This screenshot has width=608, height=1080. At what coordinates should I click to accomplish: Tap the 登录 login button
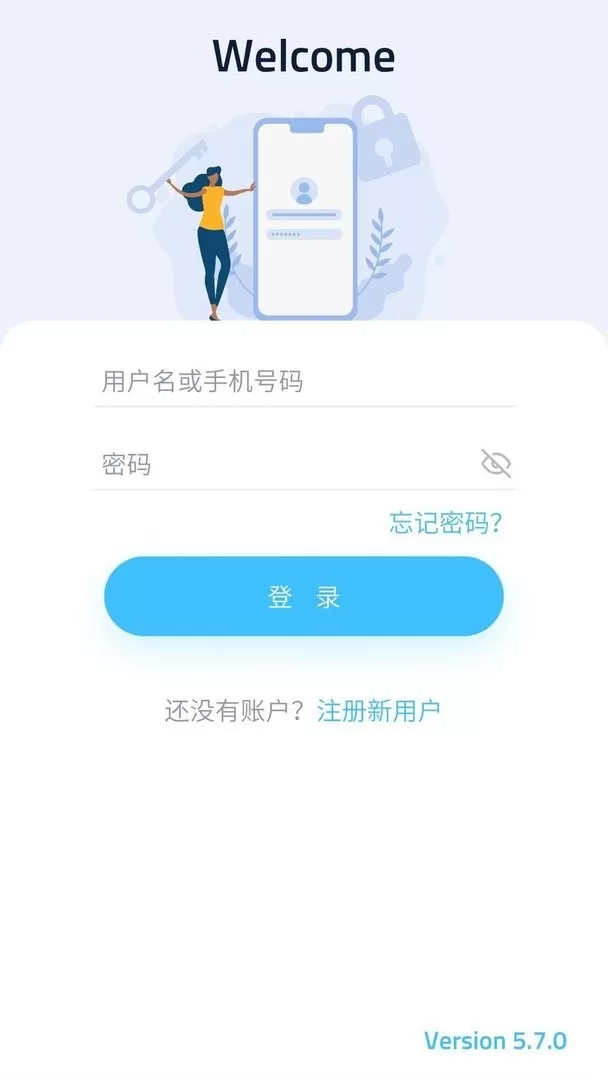click(303, 597)
